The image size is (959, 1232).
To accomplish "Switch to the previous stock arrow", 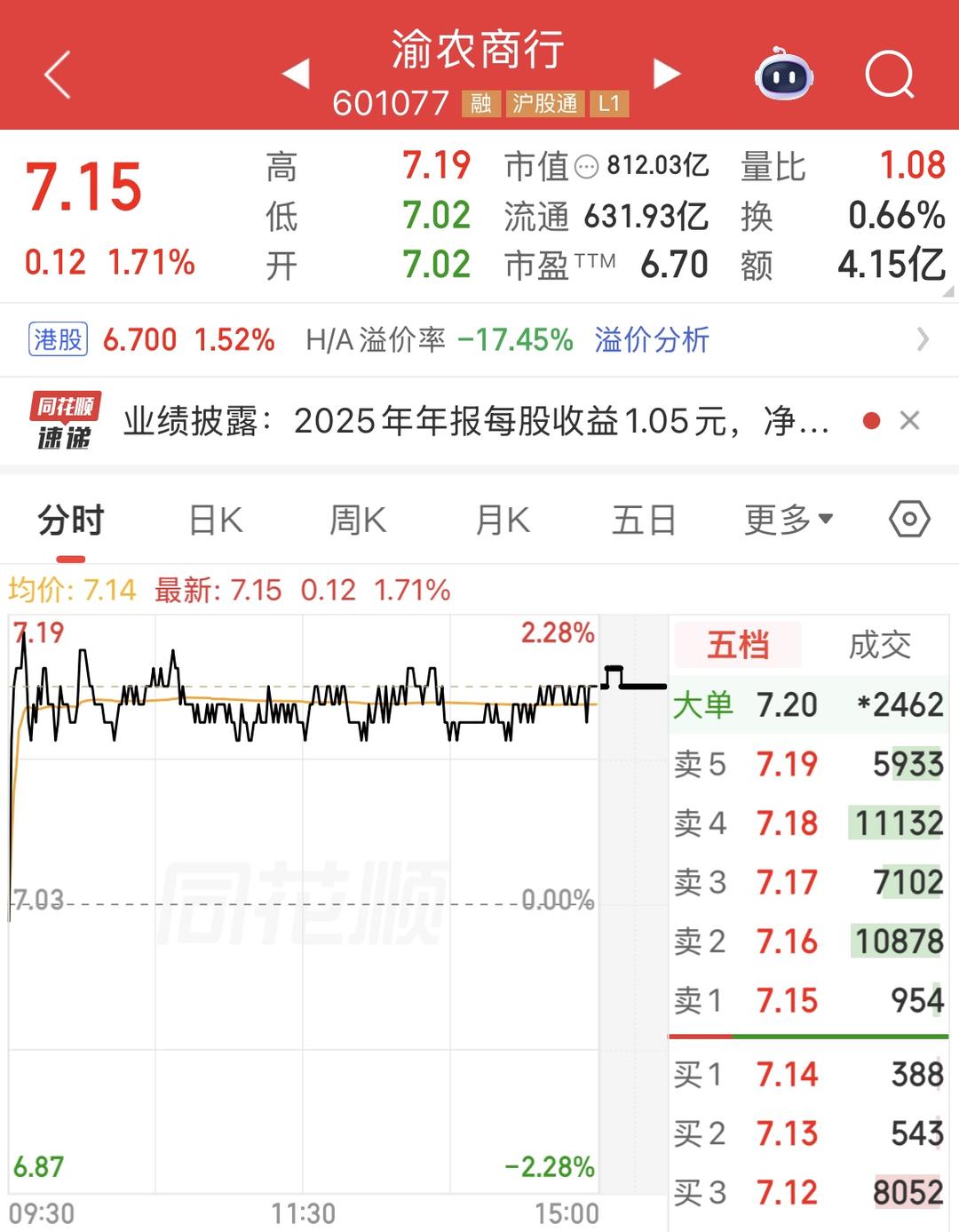I will pyautogui.click(x=296, y=74).
